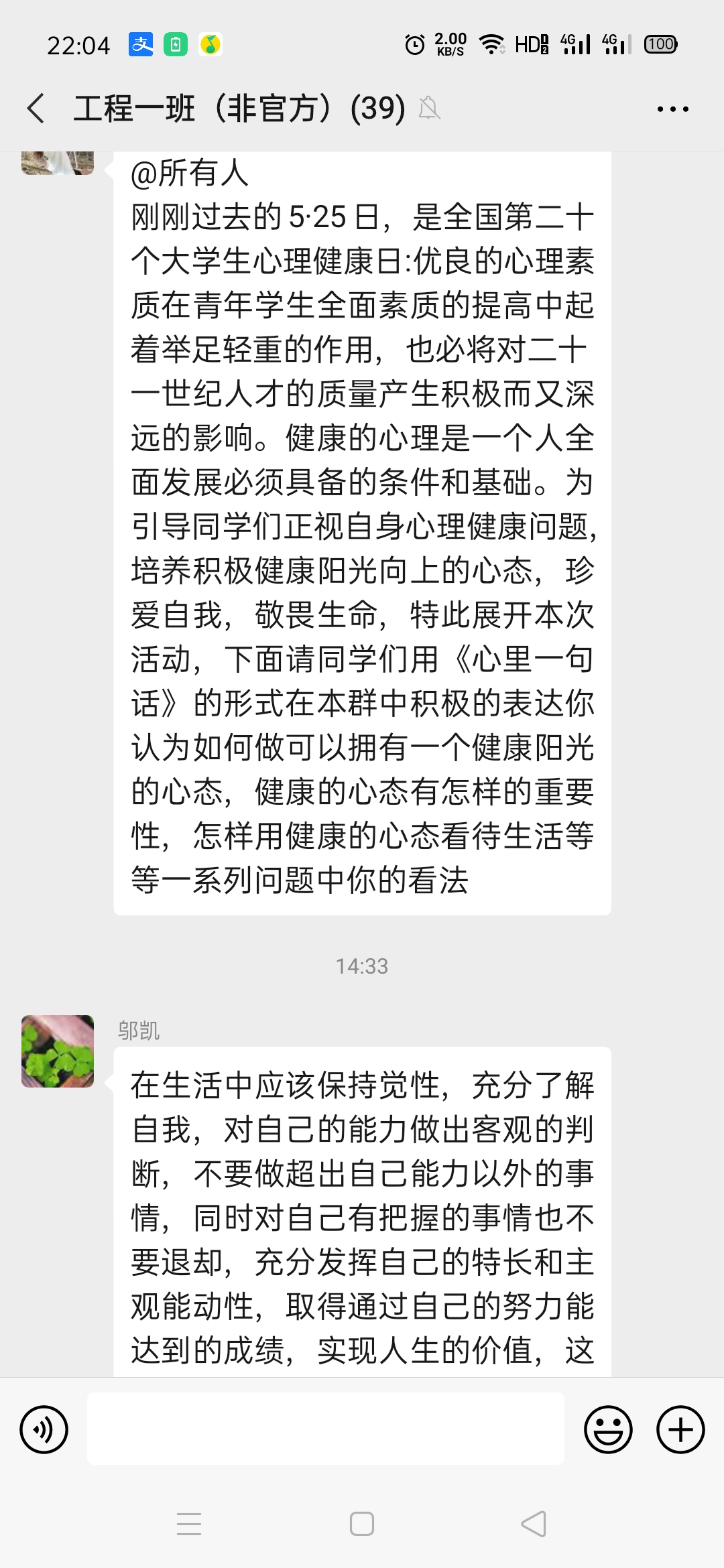Switch to voice message input
Viewport: 724px width, 1568px height.
tap(44, 1429)
